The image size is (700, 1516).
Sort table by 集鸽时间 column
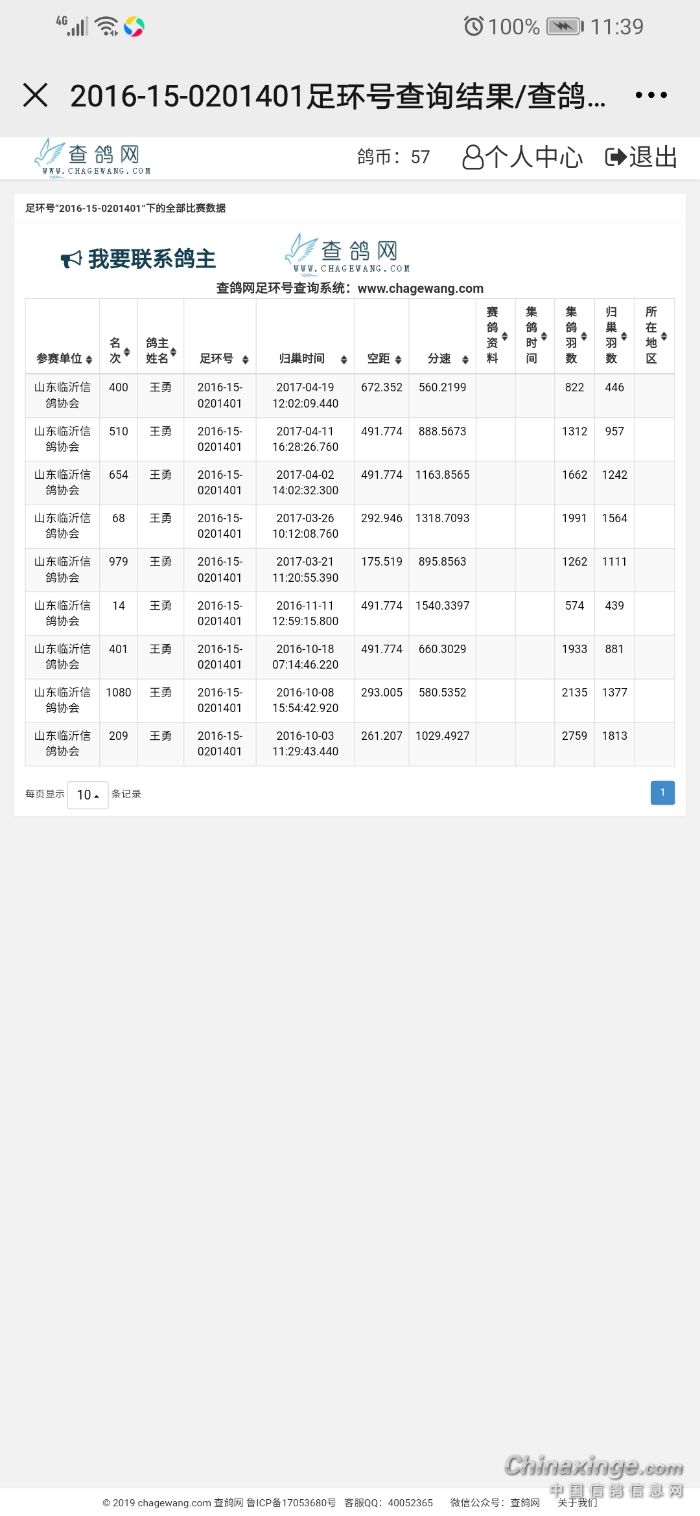click(x=534, y=336)
